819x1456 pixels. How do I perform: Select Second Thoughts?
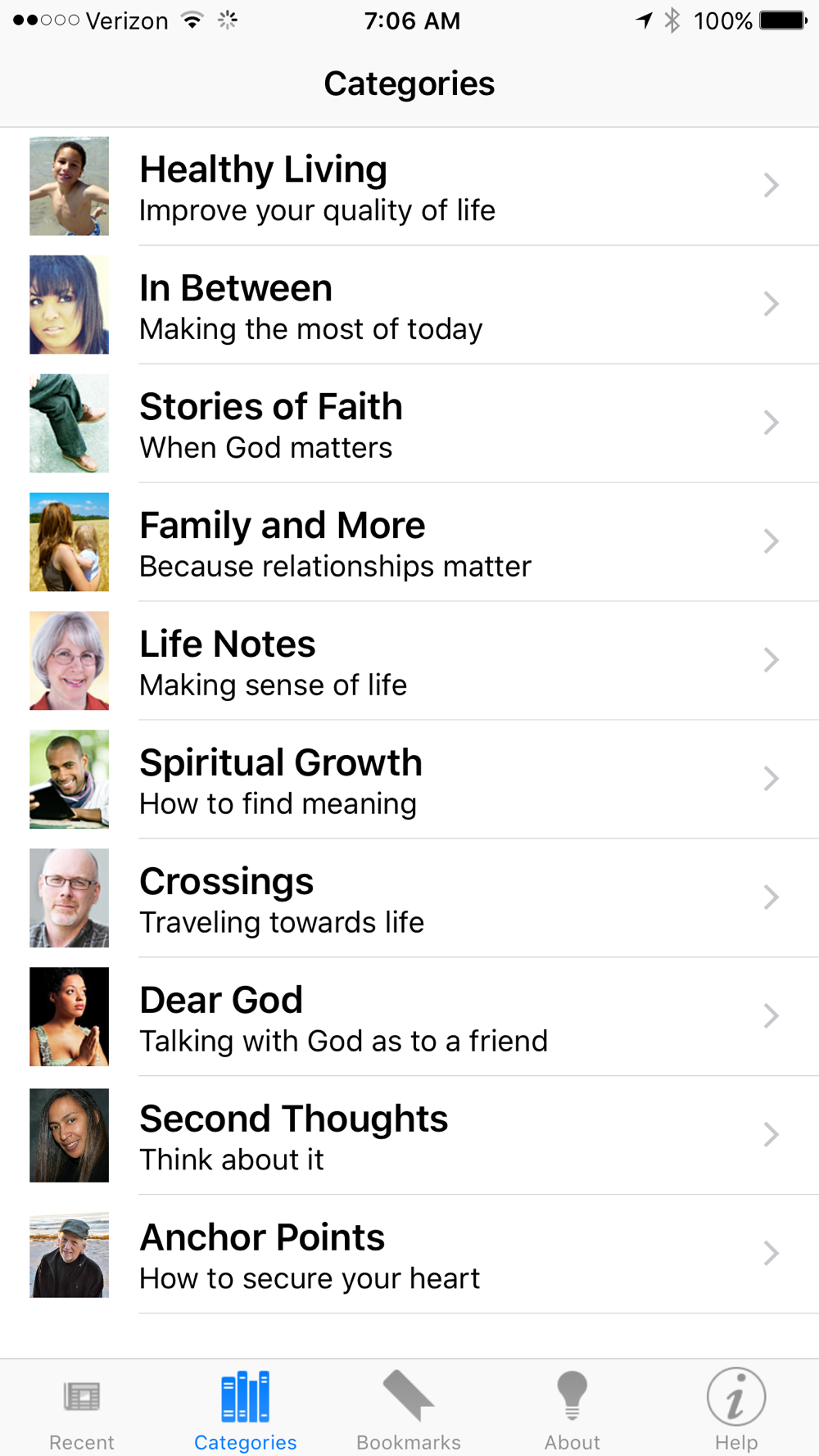pos(409,1136)
